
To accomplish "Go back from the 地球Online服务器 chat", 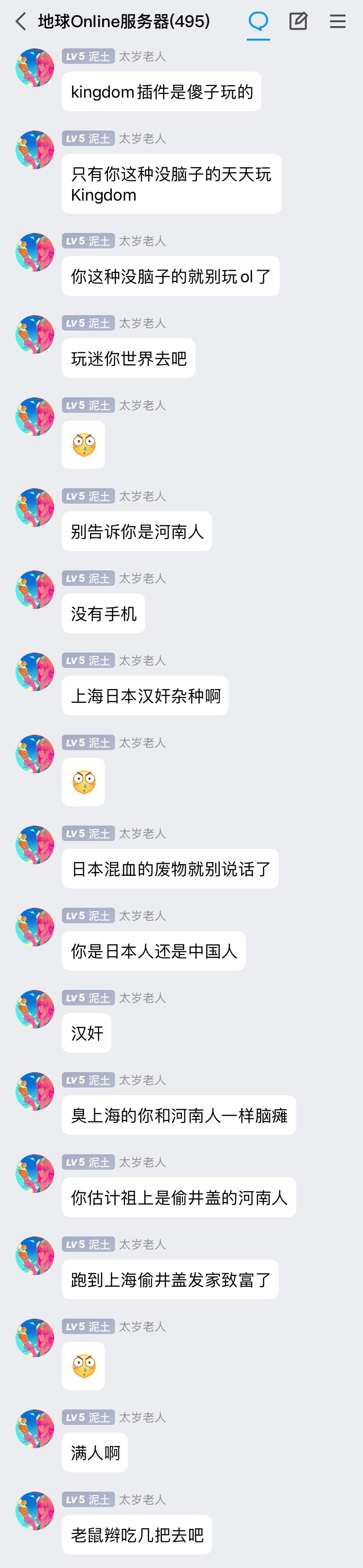I will point(21,22).
